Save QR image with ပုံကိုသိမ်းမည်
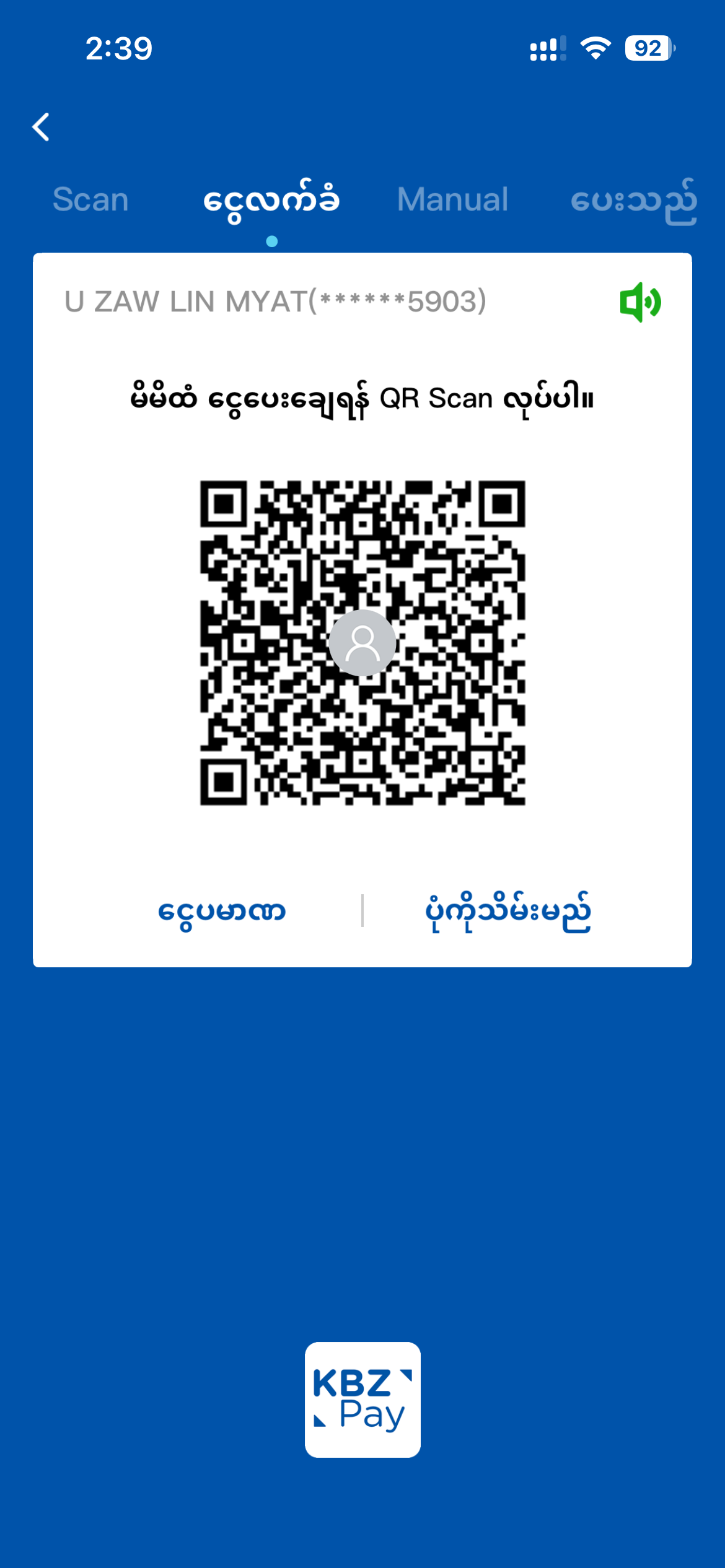725x1568 pixels. coord(507,911)
